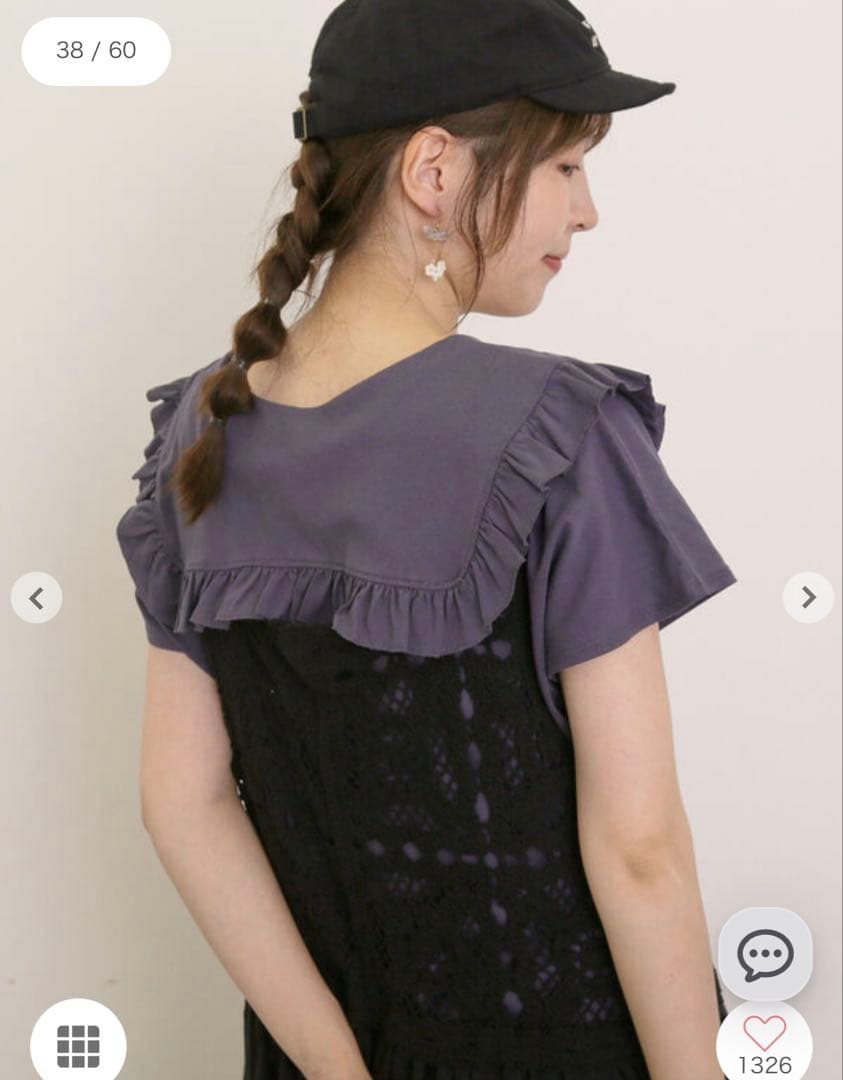Viewport: 843px width, 1080px height.
Task: Go to the next photo
Action: 808,598
